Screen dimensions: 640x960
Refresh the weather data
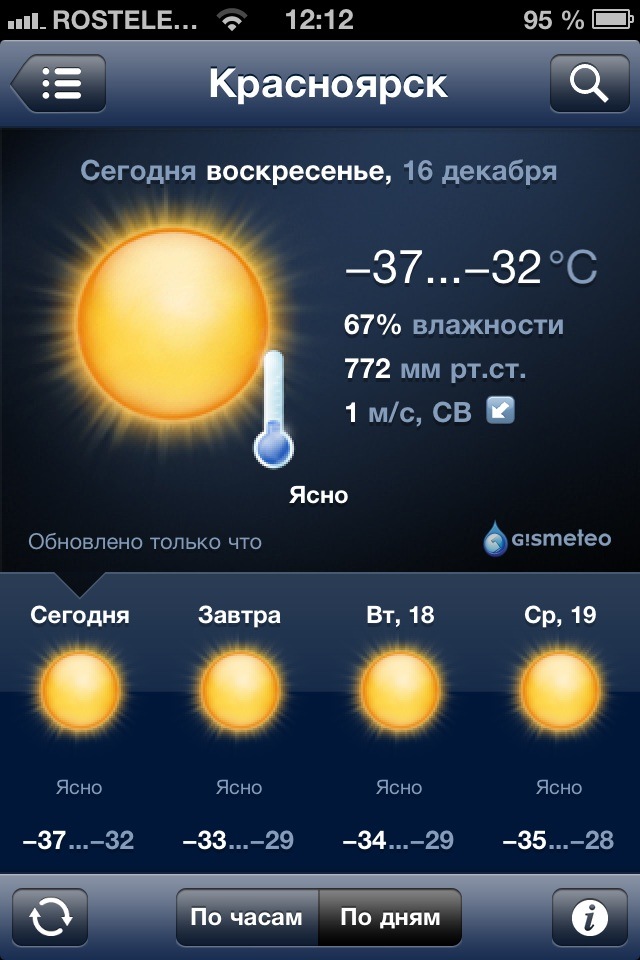(50, 917)
